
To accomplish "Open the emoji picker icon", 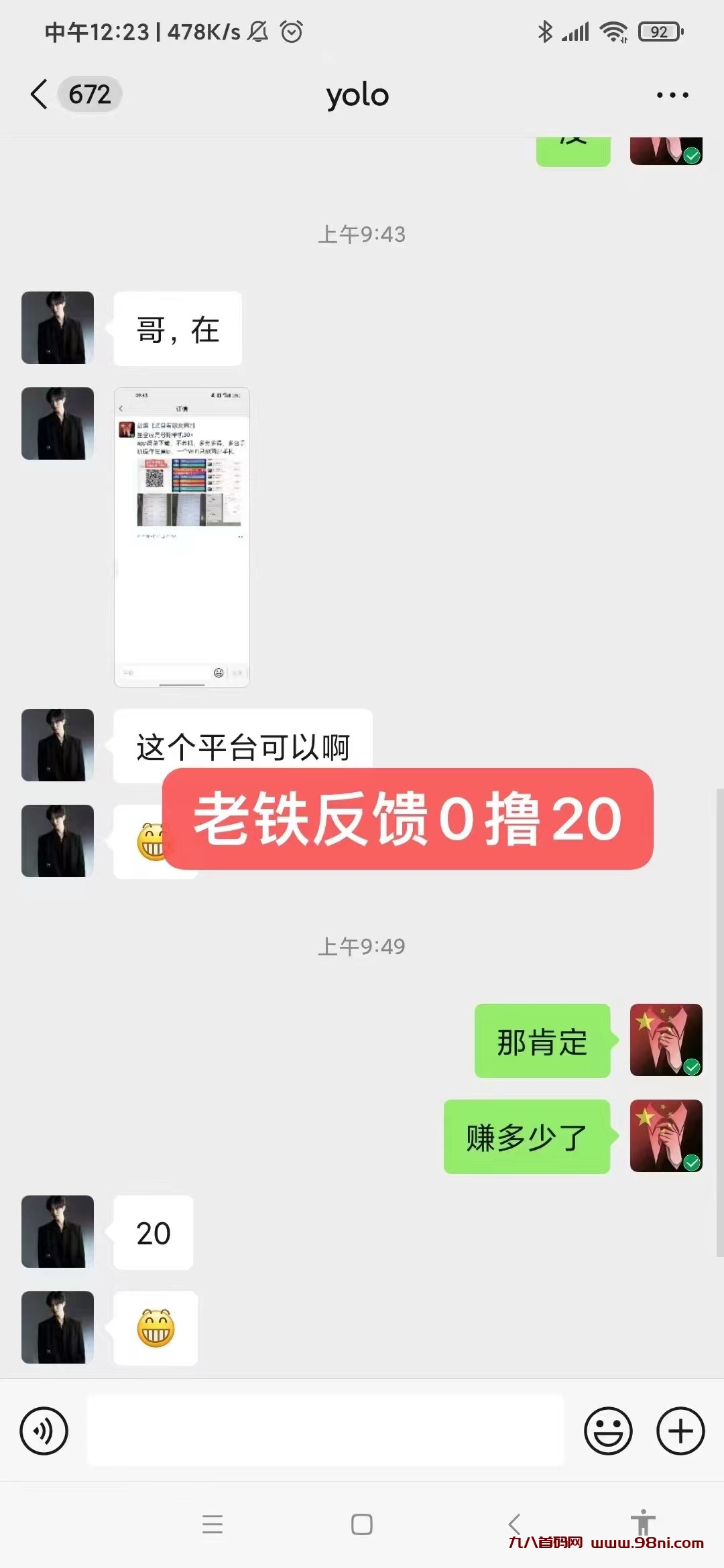I will point(609,1431).
